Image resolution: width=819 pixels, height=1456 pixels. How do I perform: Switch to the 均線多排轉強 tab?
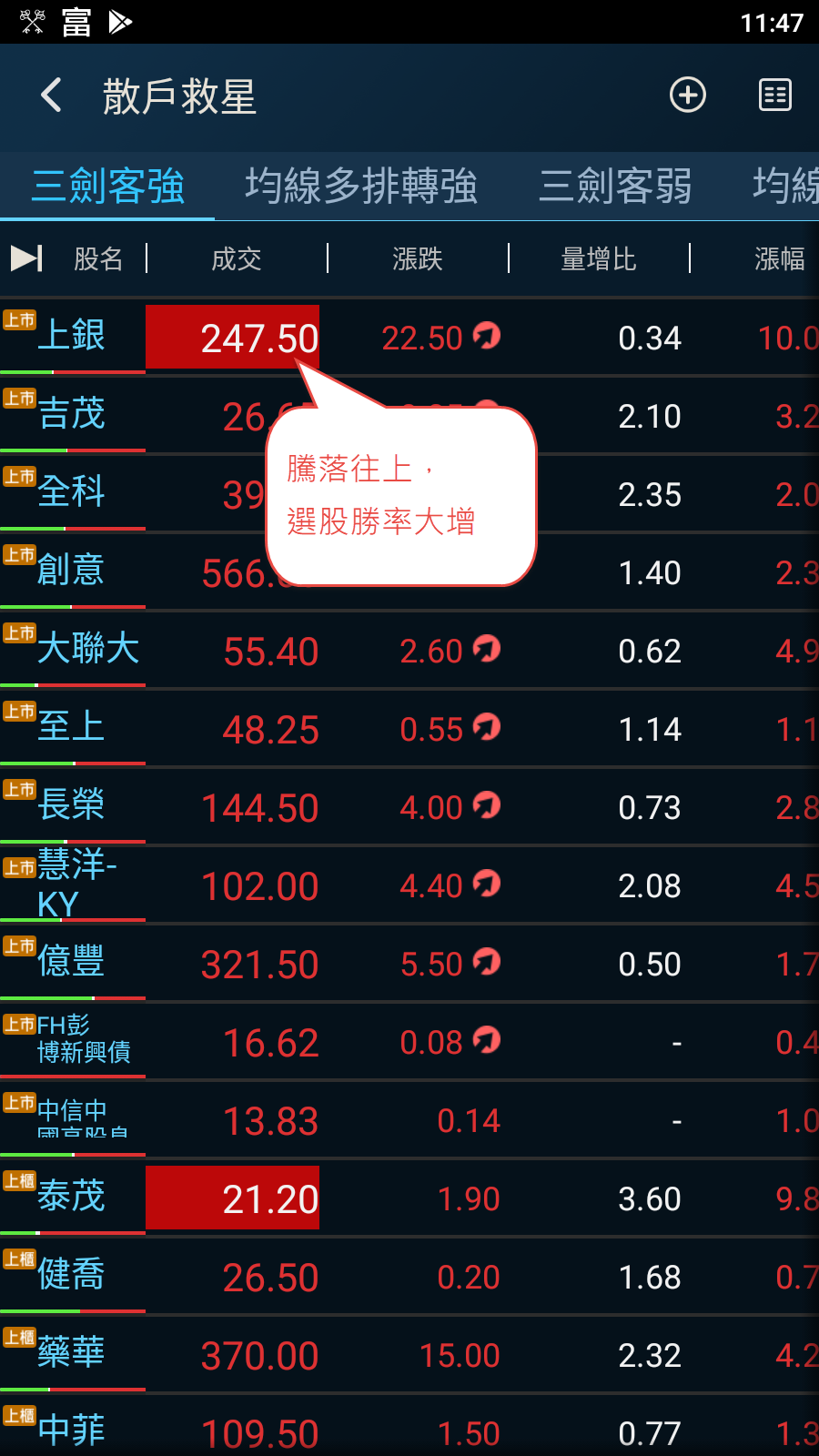pyautogui.click(x=361, y=186)
